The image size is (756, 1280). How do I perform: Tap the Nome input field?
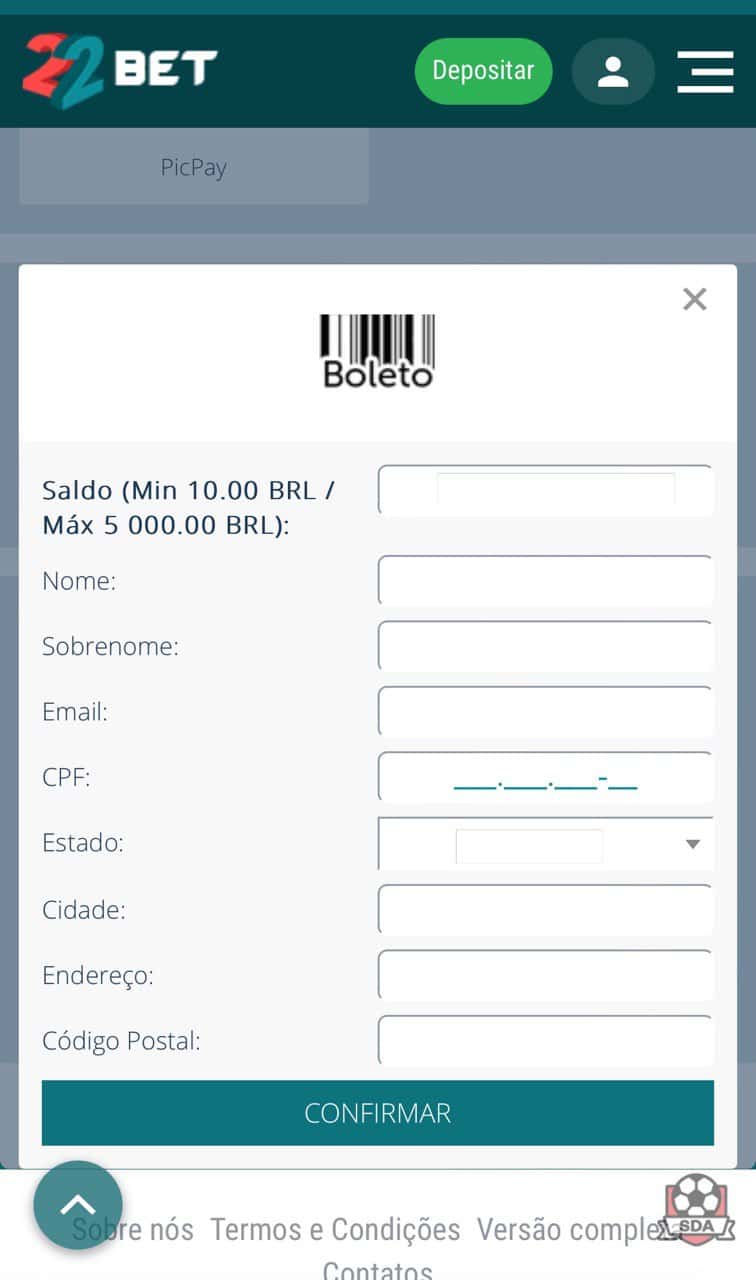point(546,581)
